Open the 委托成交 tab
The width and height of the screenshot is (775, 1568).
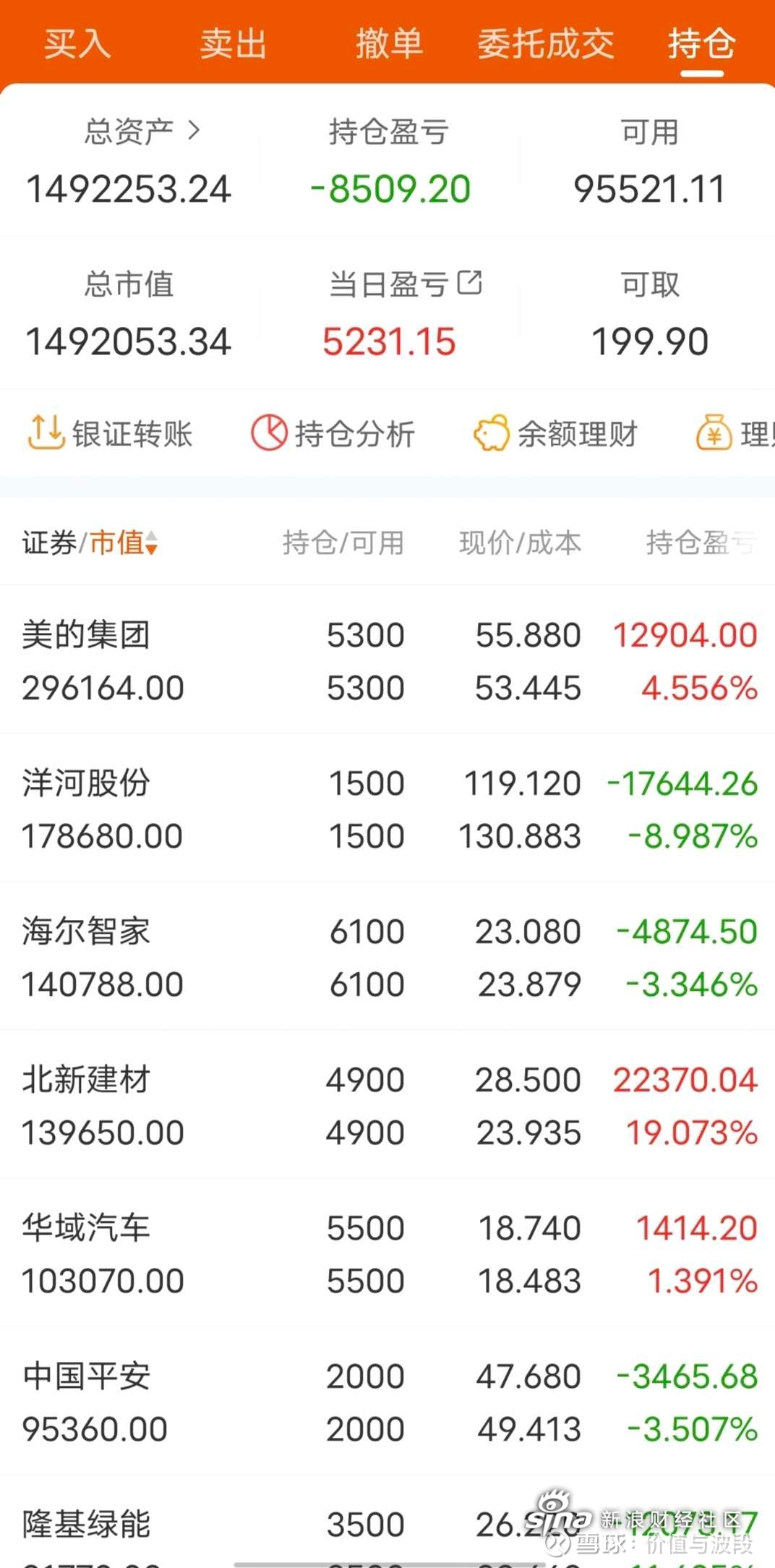click(545, 43)
